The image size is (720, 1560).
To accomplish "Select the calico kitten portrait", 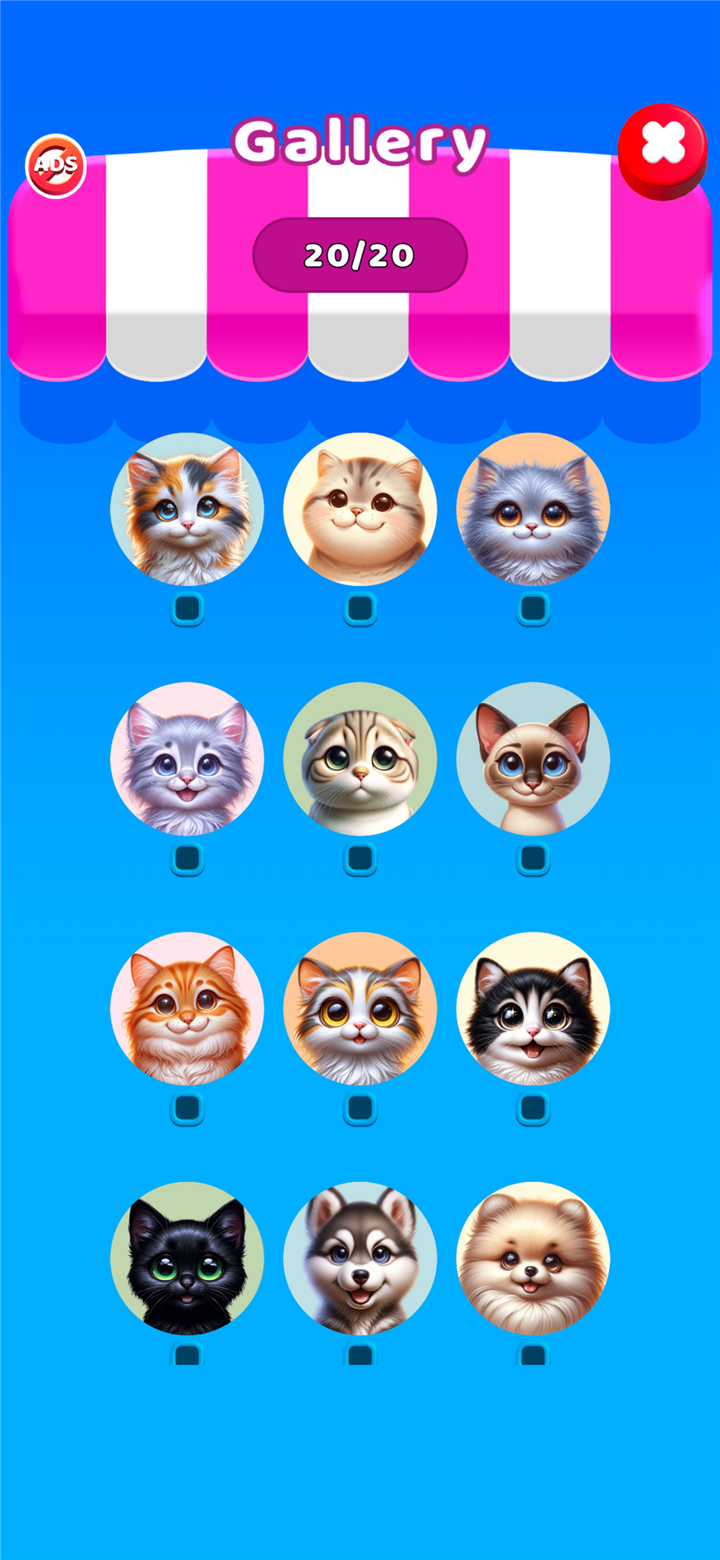I will coord(187,509).
